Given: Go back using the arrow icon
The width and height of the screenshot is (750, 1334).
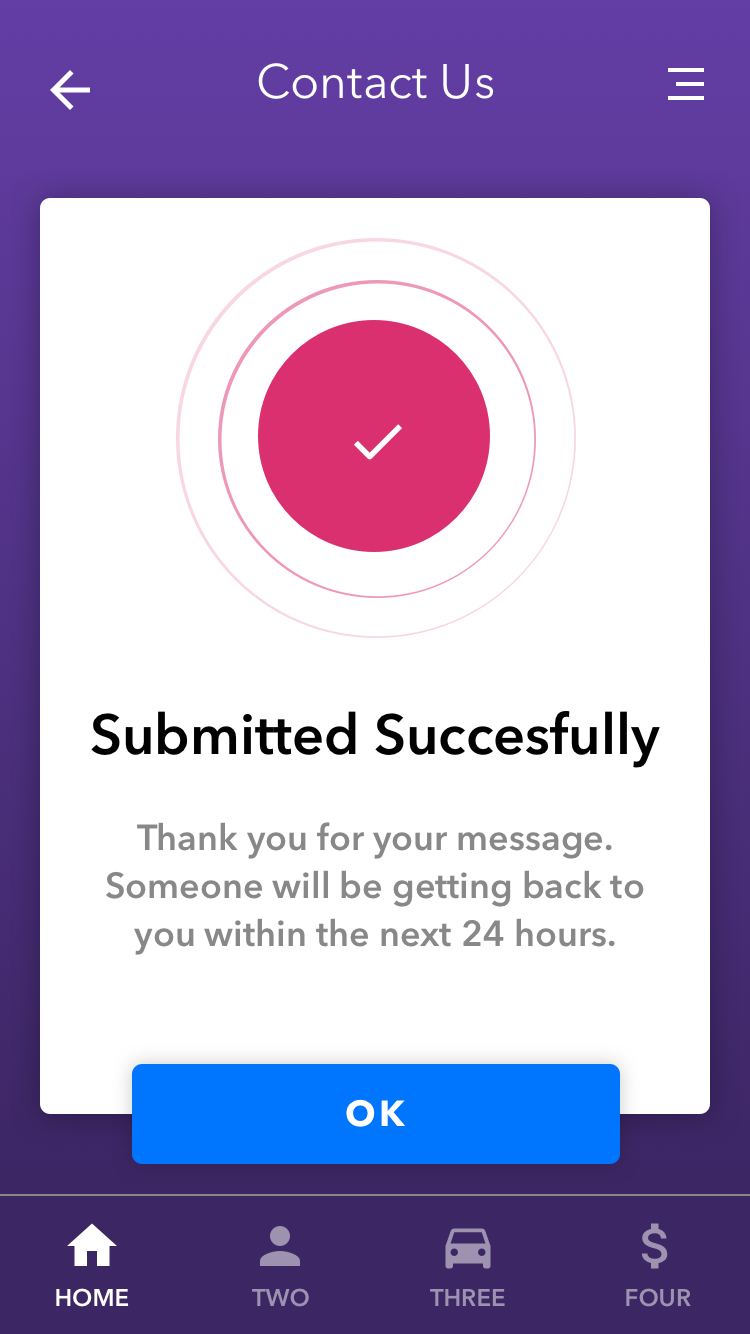Looking at the screenshot, I should [x=70, y=90].
